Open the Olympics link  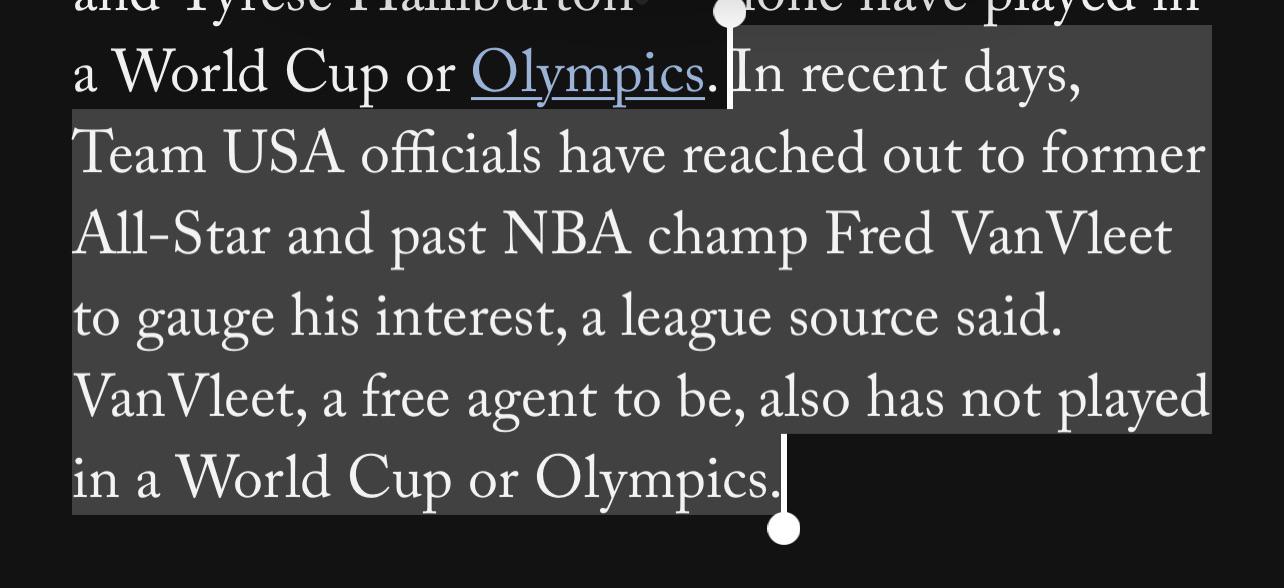click(x=587, y=74)
